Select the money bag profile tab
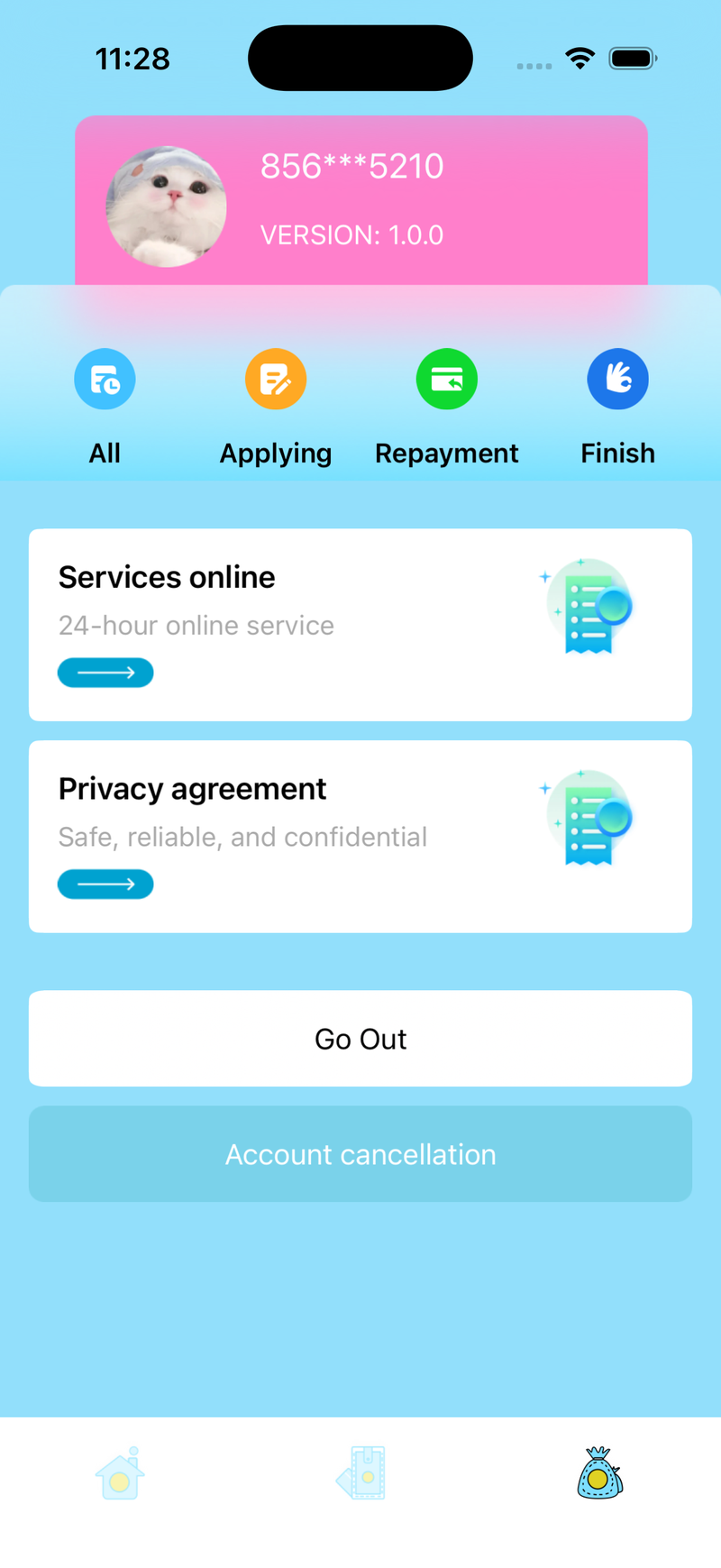This screenshot has width=721, height=1568. coord(599,1473)
